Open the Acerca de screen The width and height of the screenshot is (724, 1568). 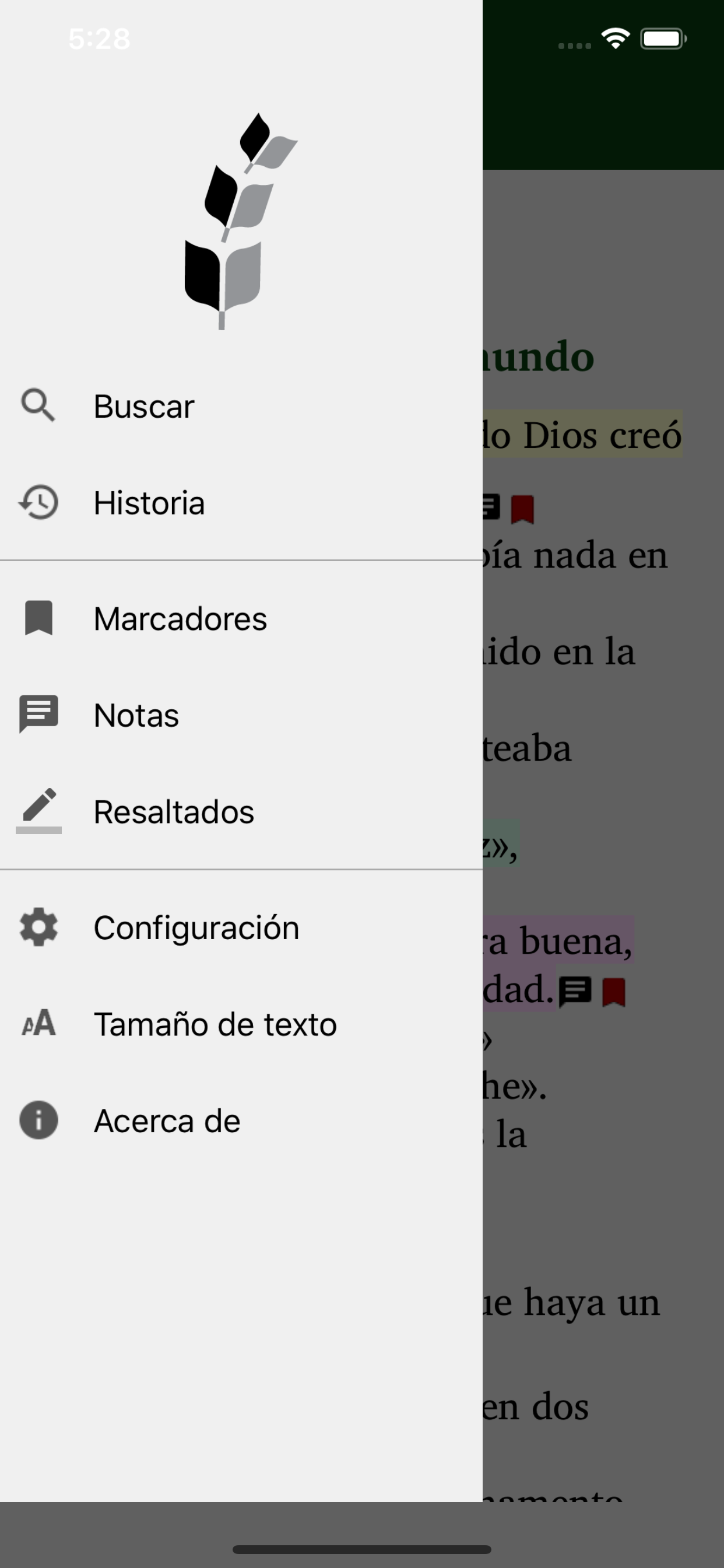tap(166, 1120)
